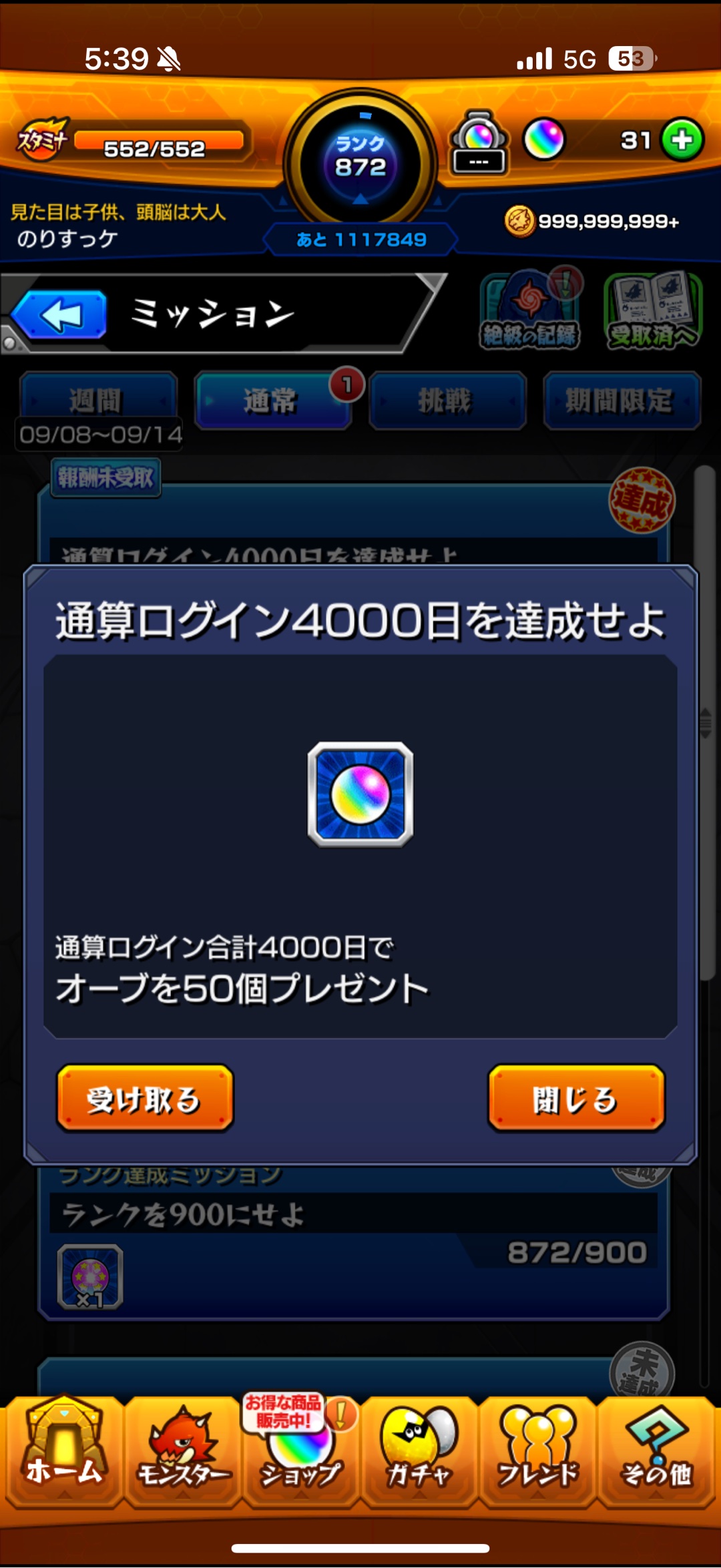This screenshot has height=1568, width=721.
Task: Switch to the 通常 missions tab
Action: (272, 400)
